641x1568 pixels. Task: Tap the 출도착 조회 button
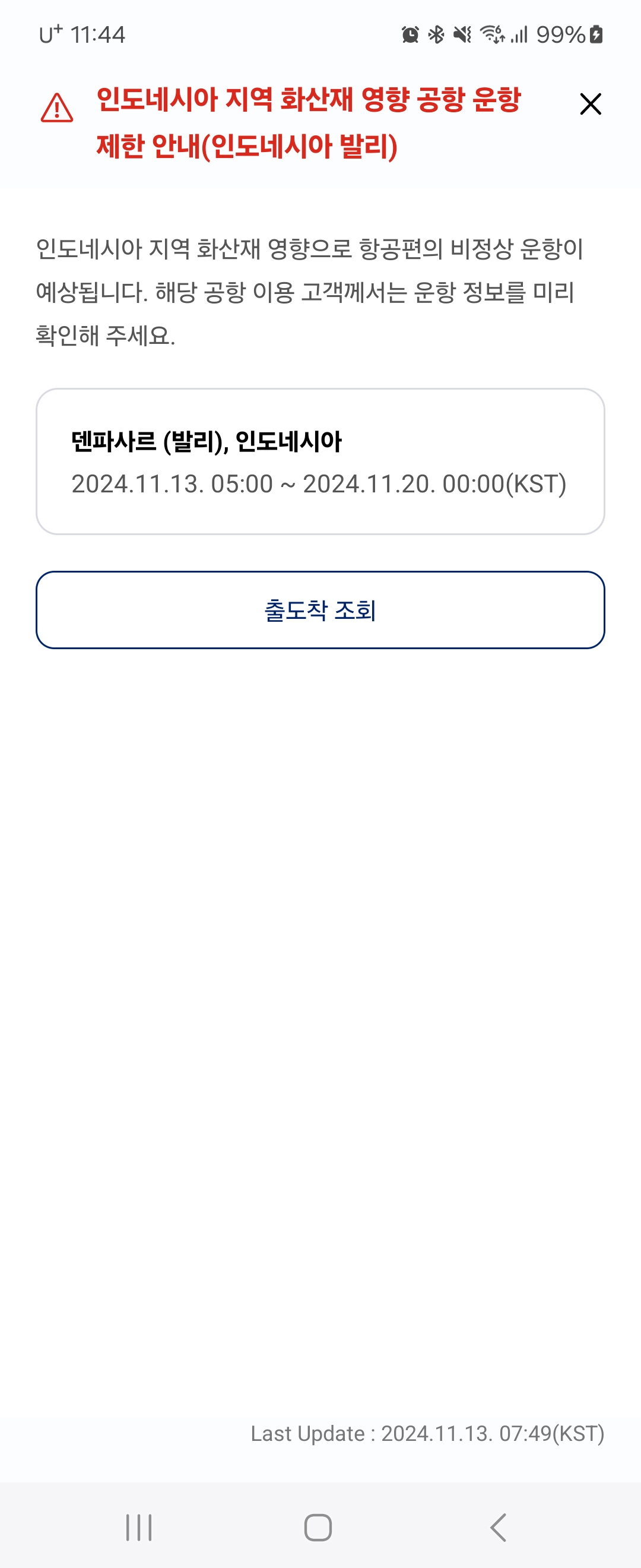click(x=320, y=610)
